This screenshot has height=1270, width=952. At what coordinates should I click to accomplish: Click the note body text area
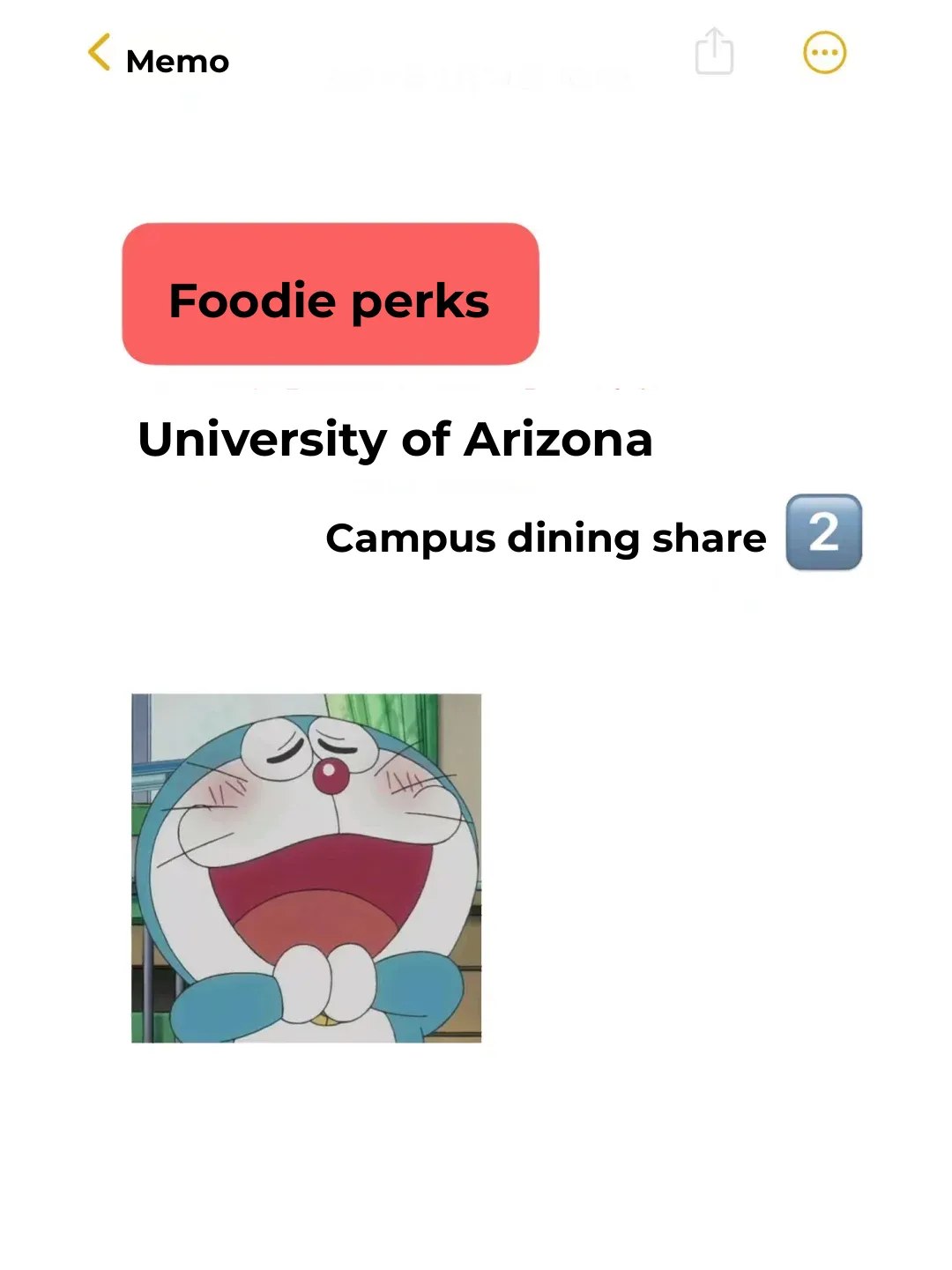pyautogui.click(x=476, y=617)
